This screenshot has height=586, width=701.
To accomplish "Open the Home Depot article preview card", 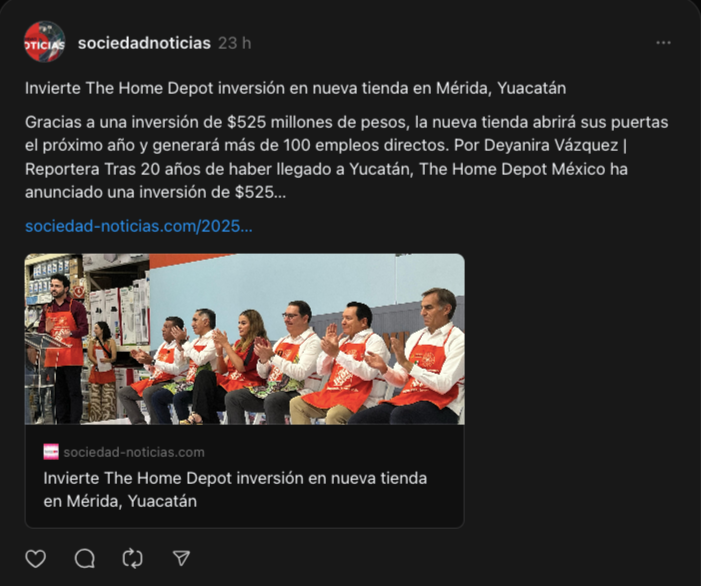I will pyautogui.click(x=244, y=390).
